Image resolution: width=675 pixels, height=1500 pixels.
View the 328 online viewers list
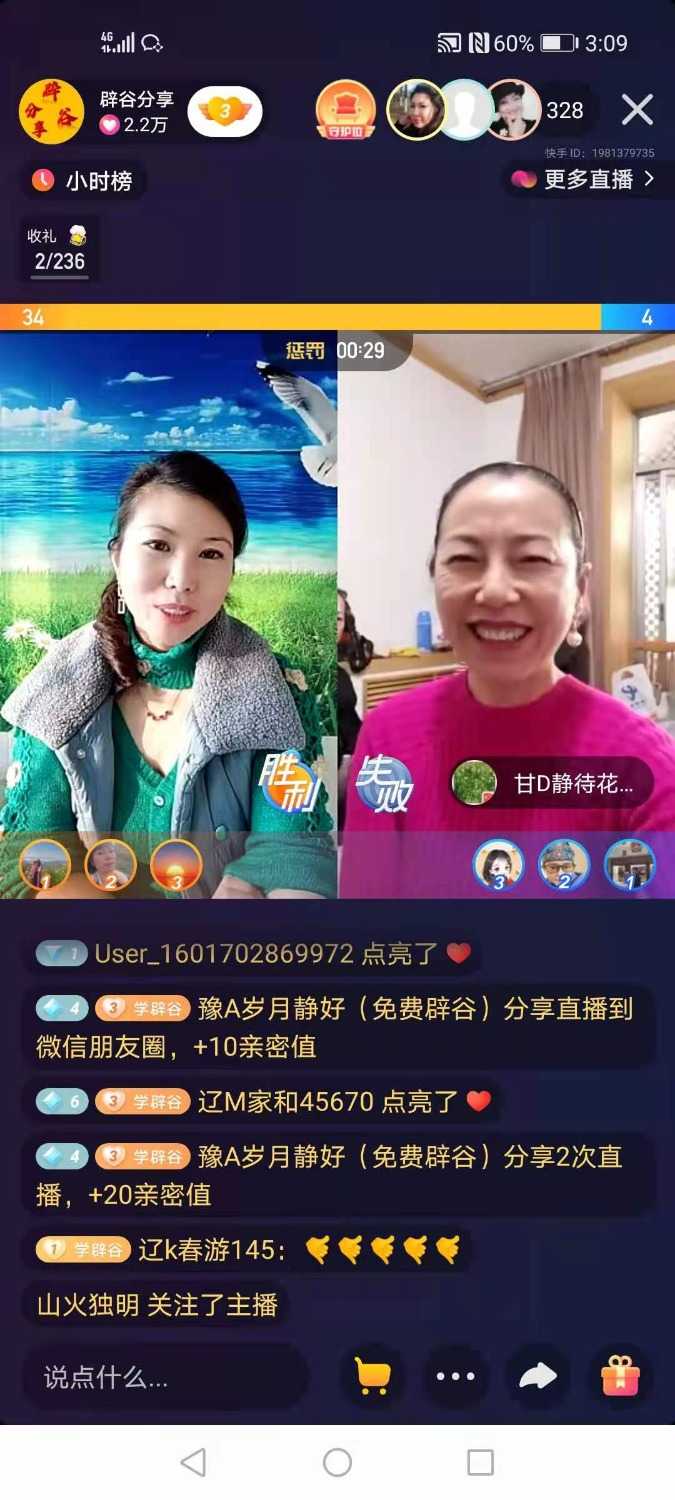(x=565, y=110)
